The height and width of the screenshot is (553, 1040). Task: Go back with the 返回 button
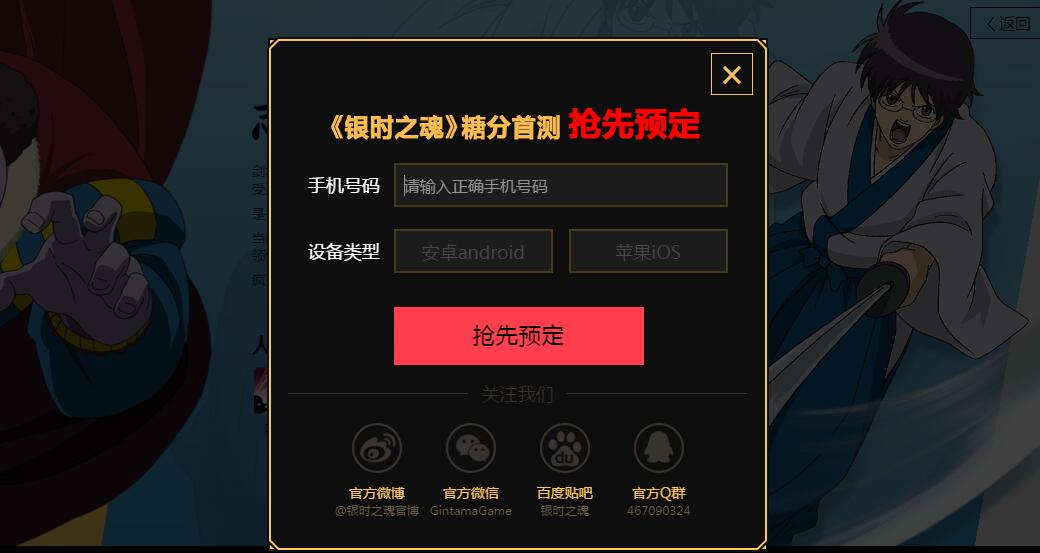pos(1006,23)
